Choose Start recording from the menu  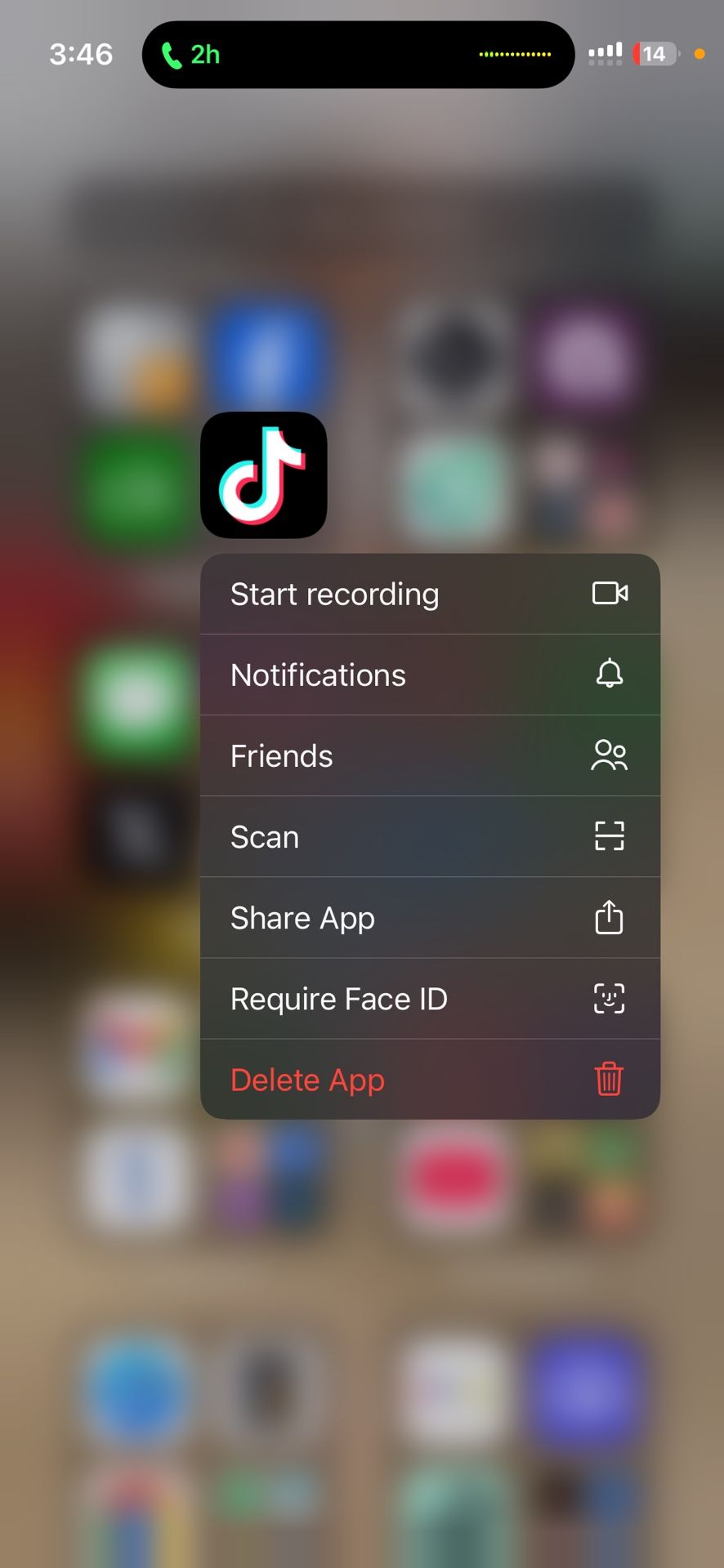(x=335, y=594)
